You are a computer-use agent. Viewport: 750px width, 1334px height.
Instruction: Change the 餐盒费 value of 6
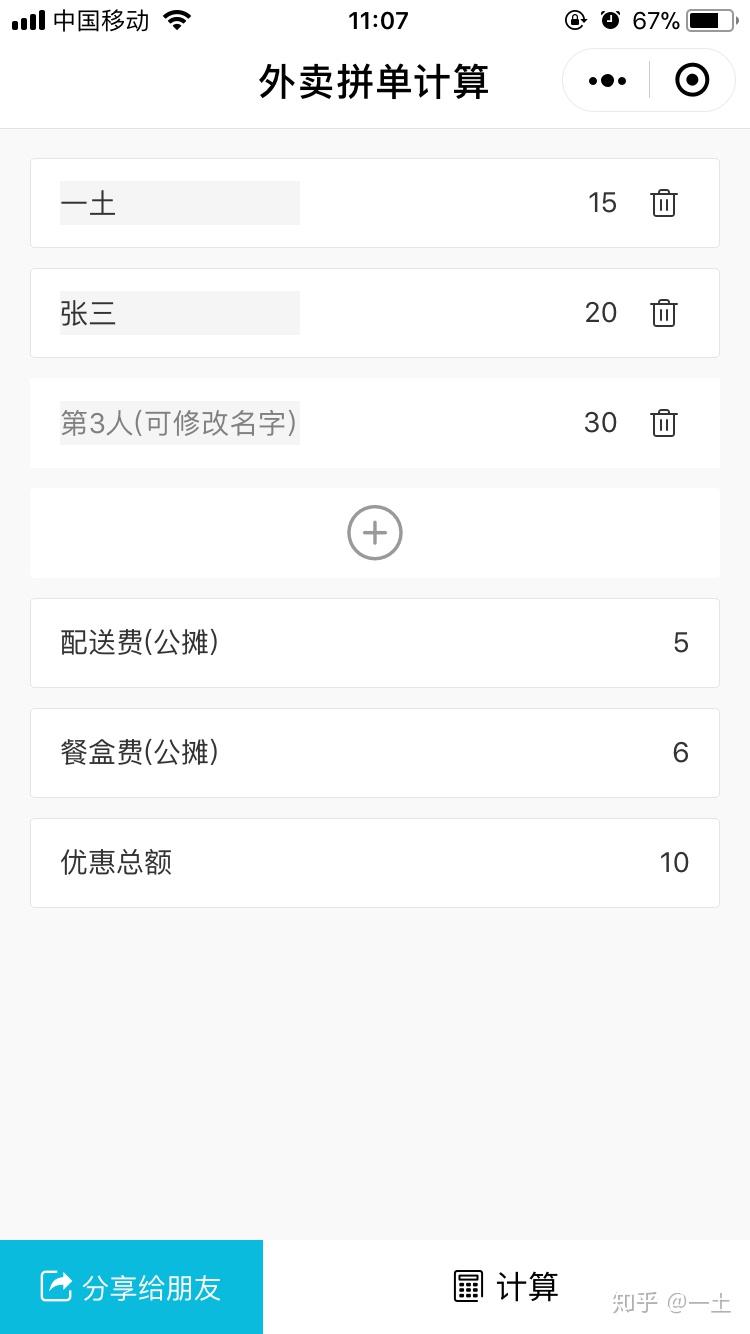pyautogui.click(x=681, y=753)
